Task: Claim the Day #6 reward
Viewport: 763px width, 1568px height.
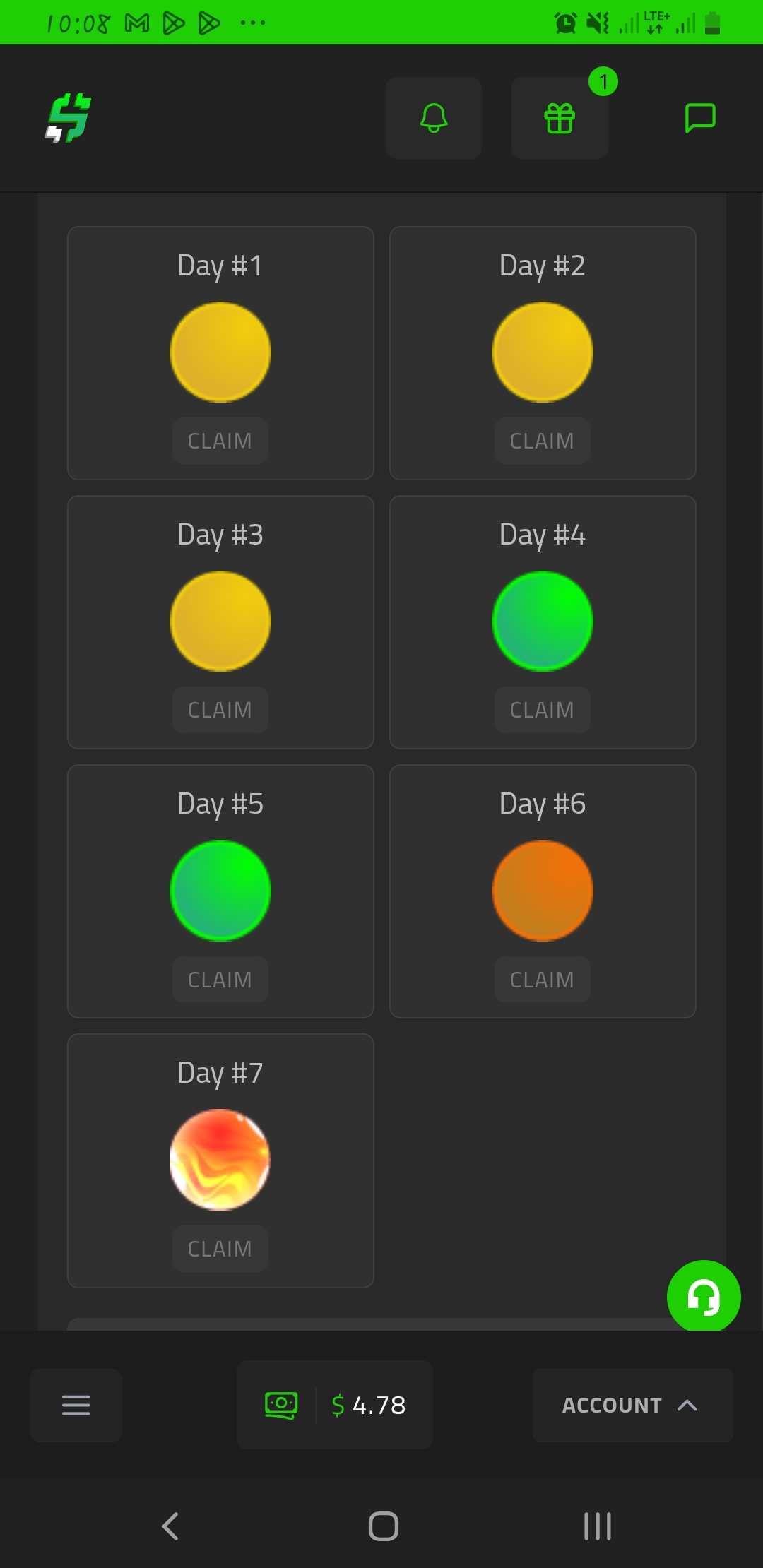Action: pos(542,980)
